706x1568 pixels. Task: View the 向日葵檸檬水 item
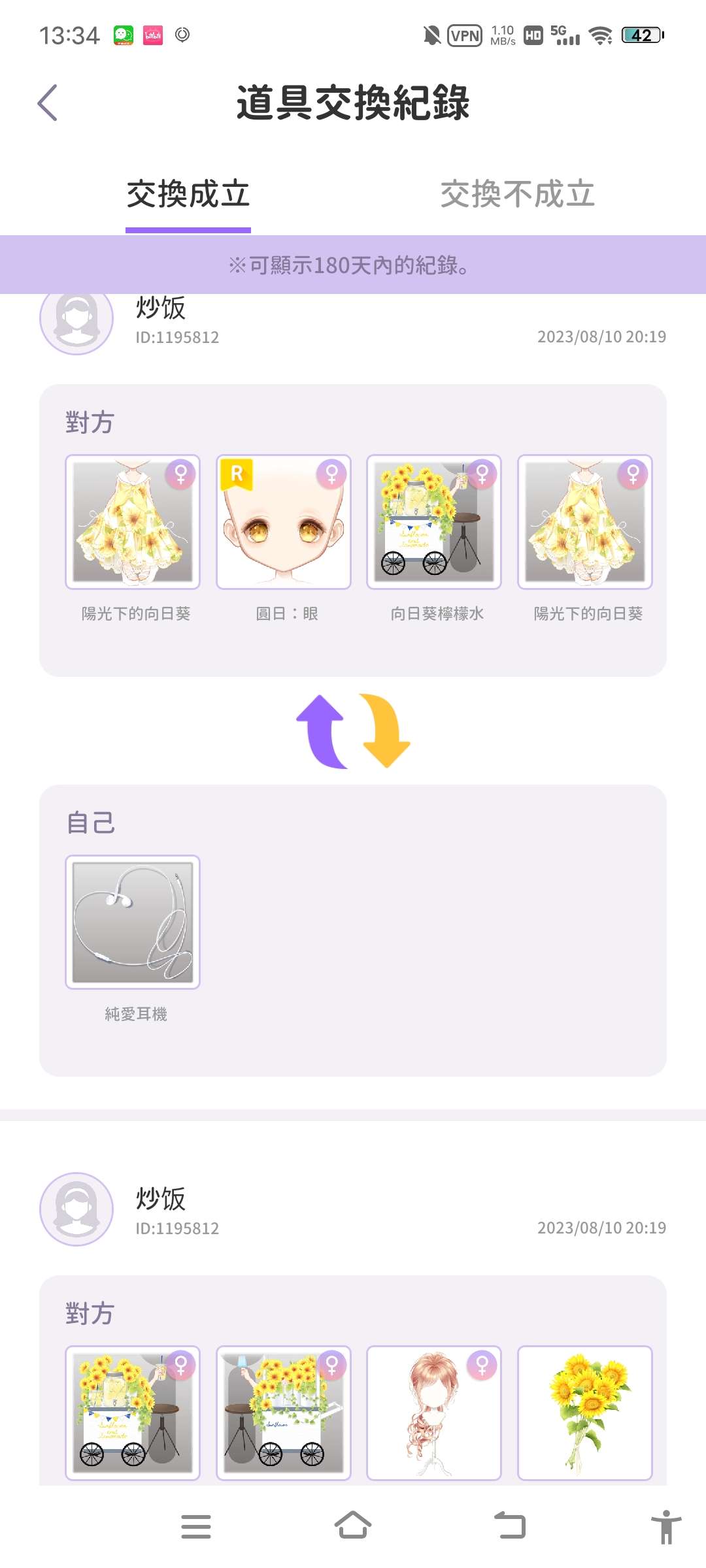point(434,522)
